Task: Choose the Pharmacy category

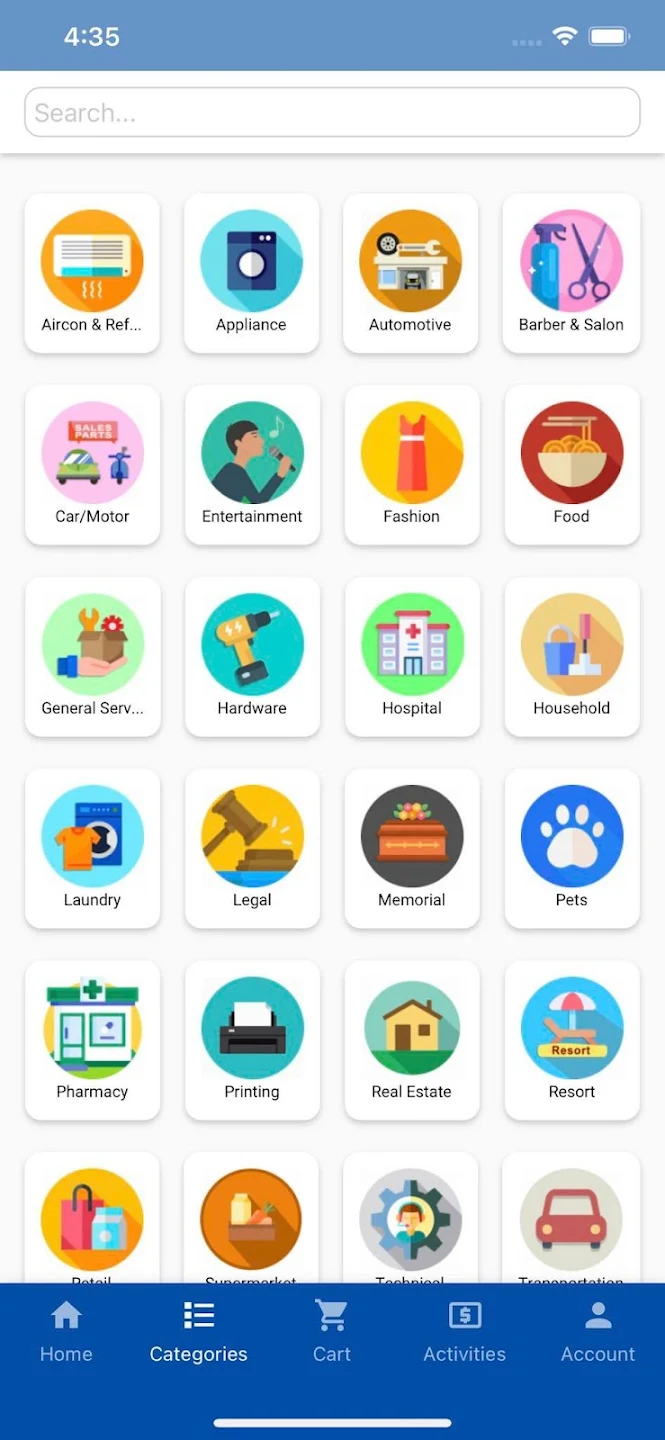Action: (92, 1040)
